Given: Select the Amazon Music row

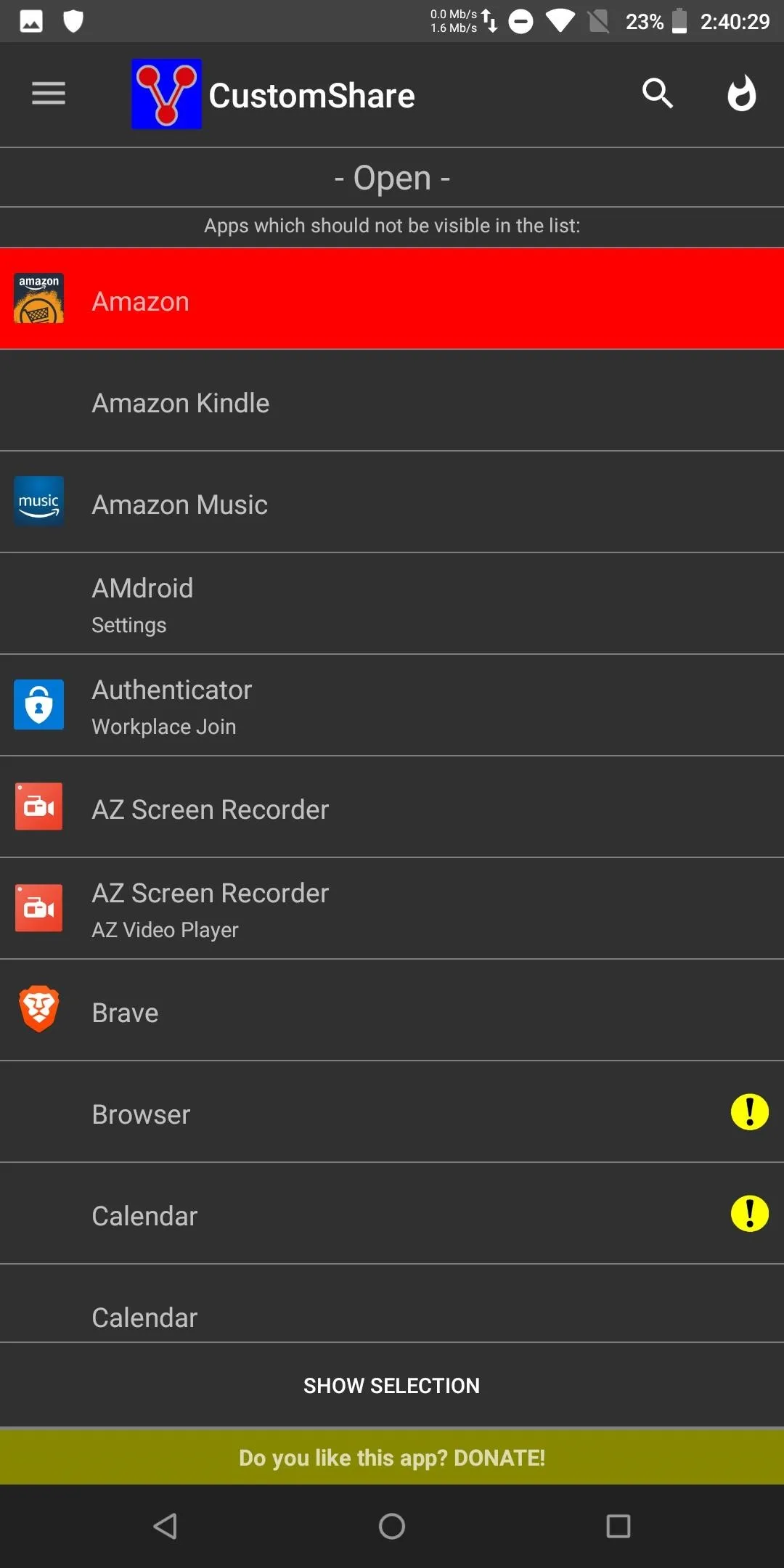Looking at the screenshot, I should coord(392,502).
